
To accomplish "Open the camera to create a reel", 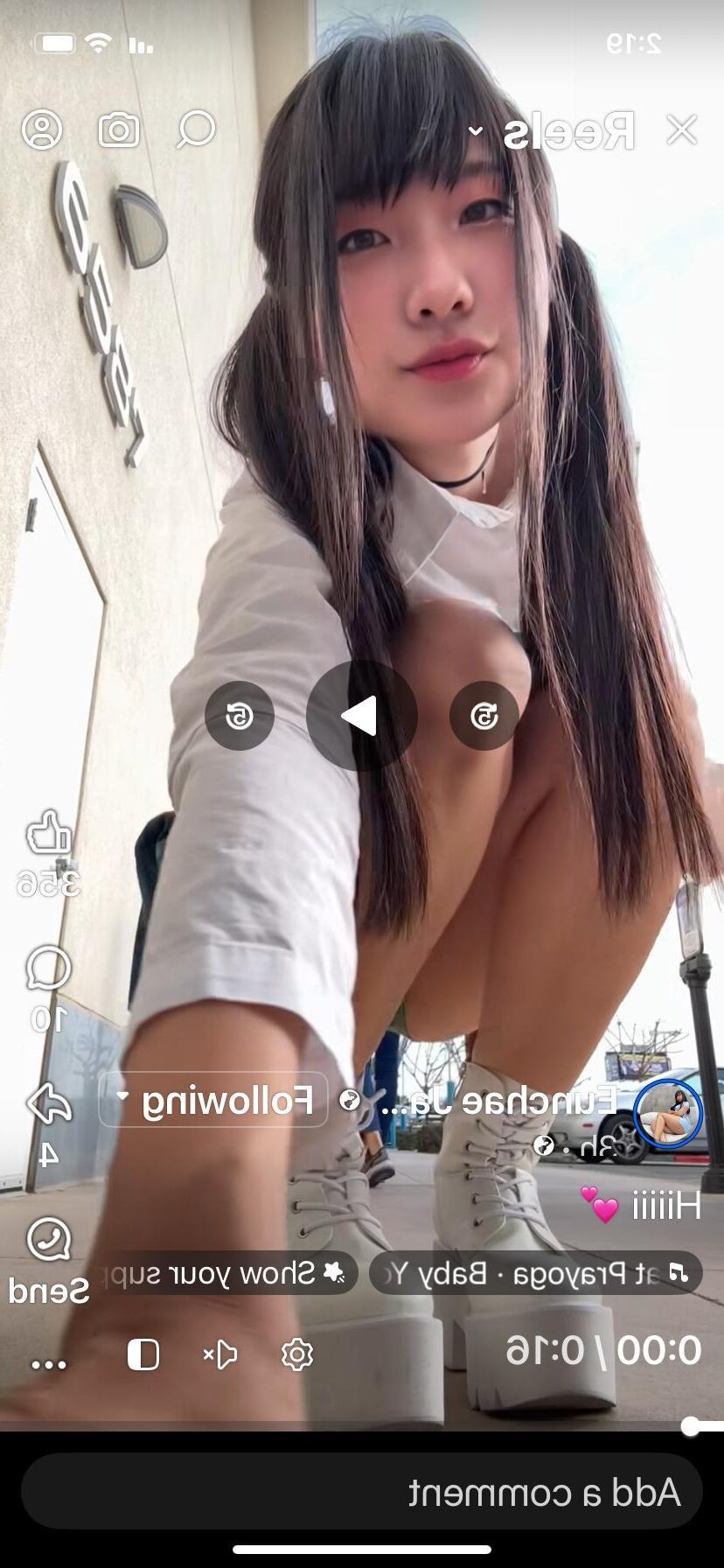I will coord(119,129).
